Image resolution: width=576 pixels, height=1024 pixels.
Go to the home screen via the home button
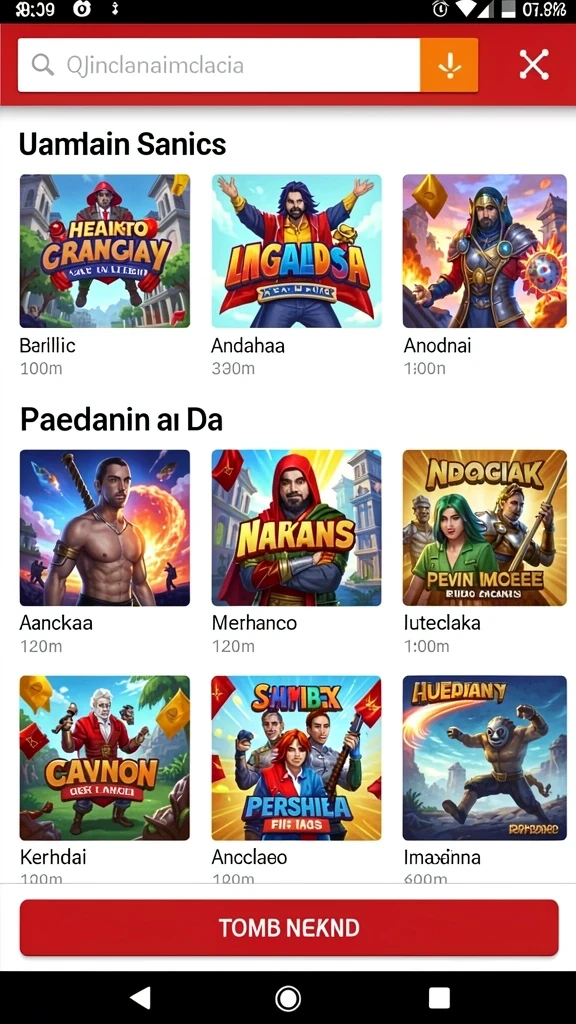288,997
